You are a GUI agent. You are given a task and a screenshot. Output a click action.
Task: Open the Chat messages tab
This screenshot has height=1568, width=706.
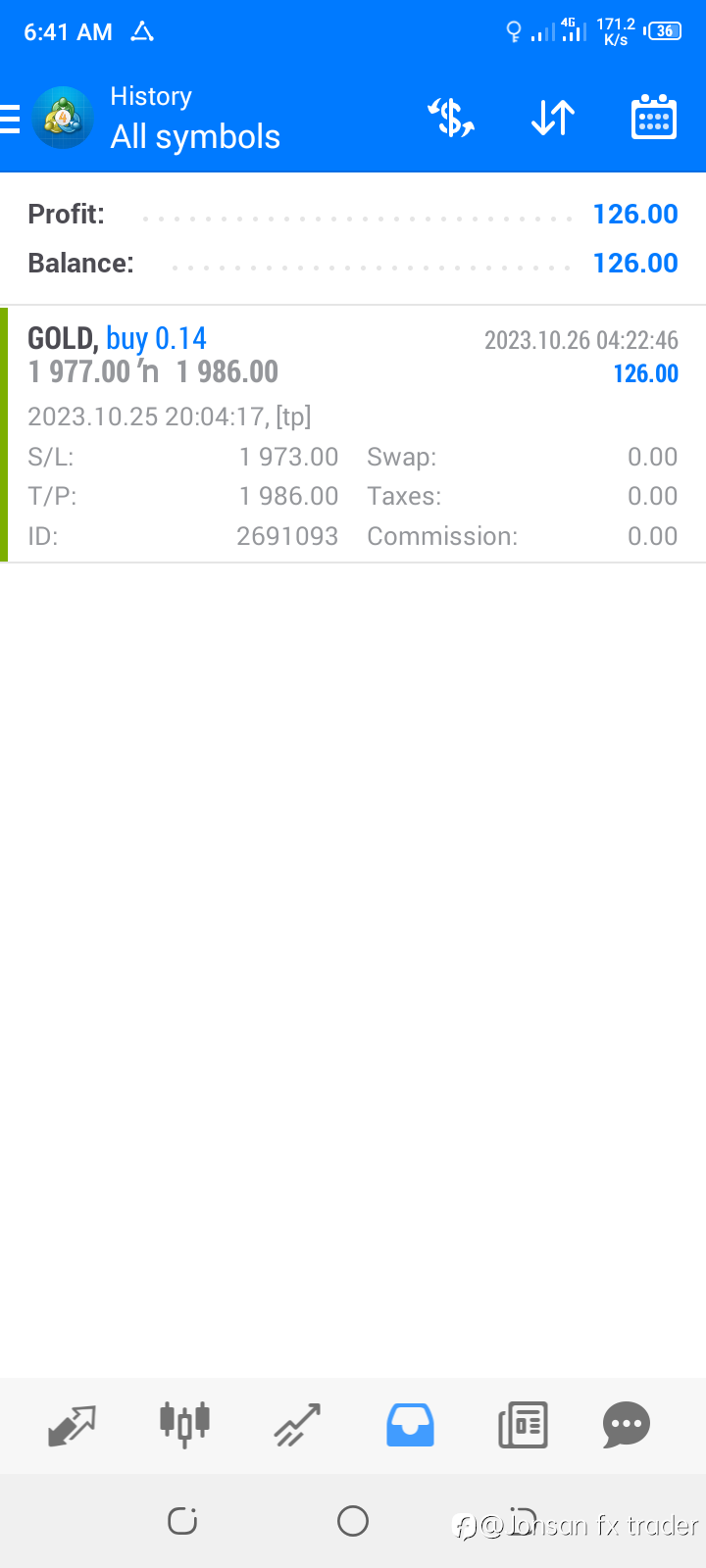(627, 1426)
